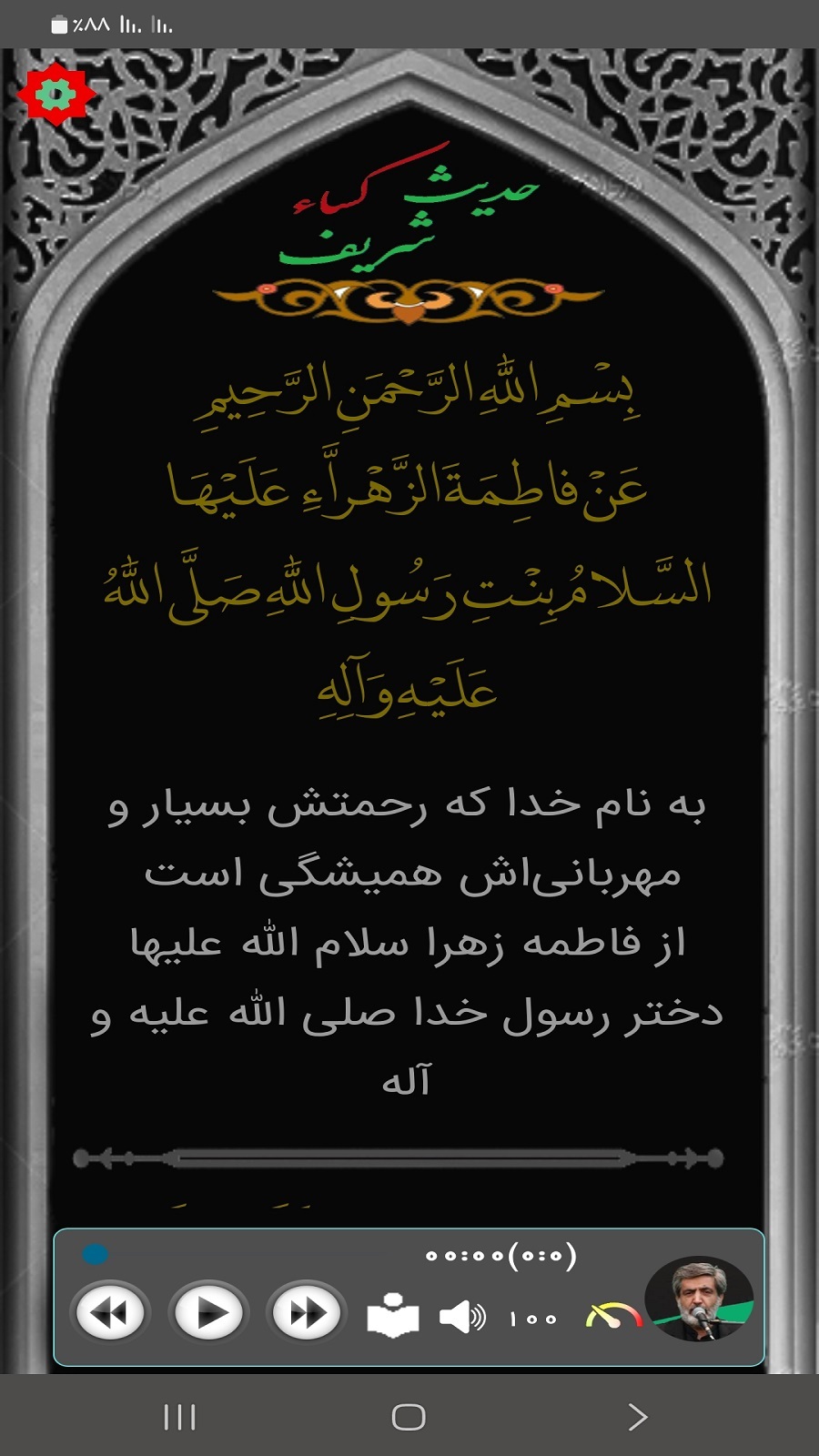Fast-forward the audio

pos(307,1313)
